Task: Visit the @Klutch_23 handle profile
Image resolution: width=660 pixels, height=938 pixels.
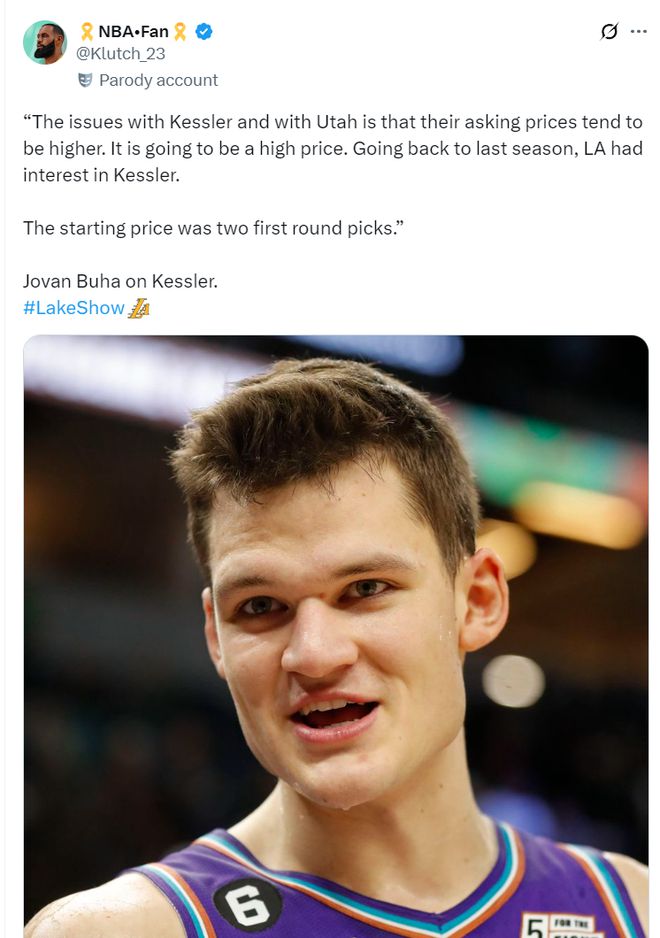Action: [121, 54]
